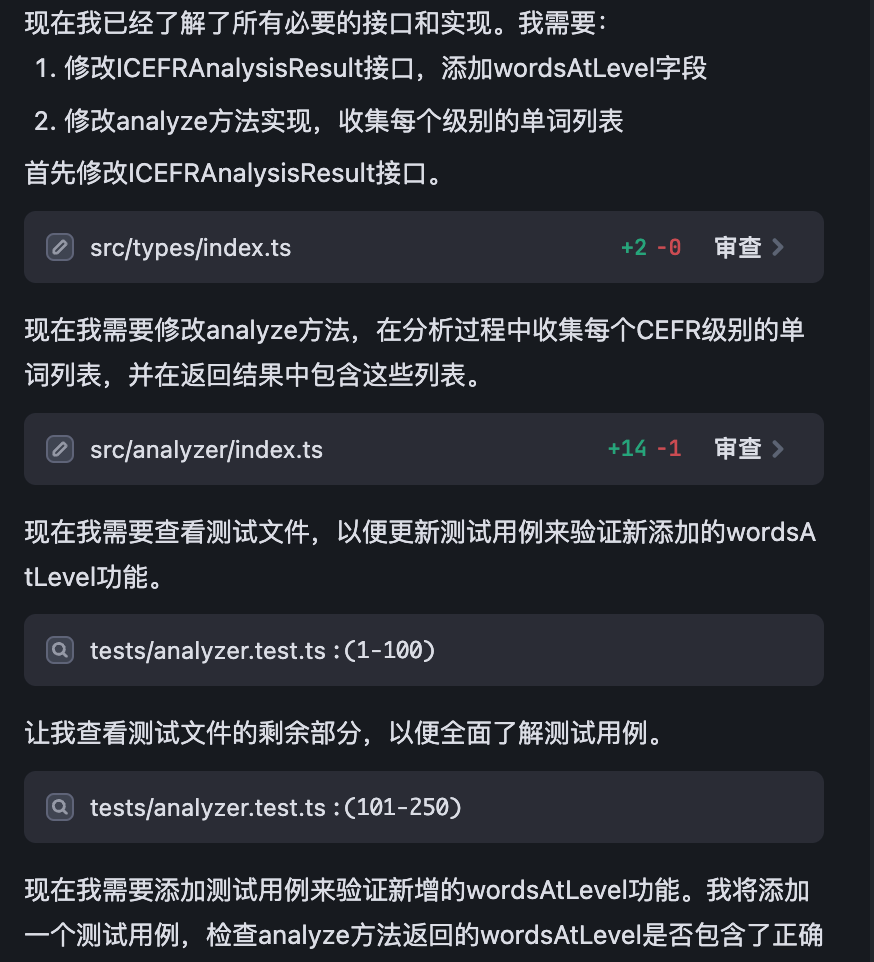
Task: Select the second search result card
Action: click(x=423, y=807)
